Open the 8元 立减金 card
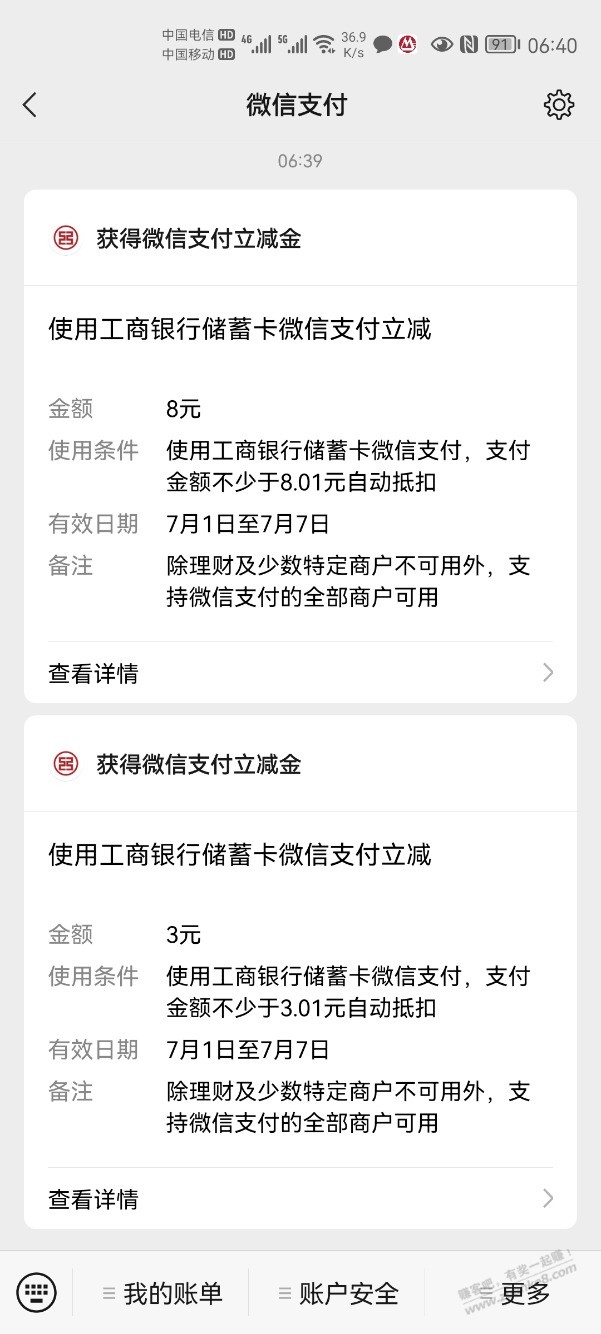Viewport: 601px width, 1334px height. 300,446
